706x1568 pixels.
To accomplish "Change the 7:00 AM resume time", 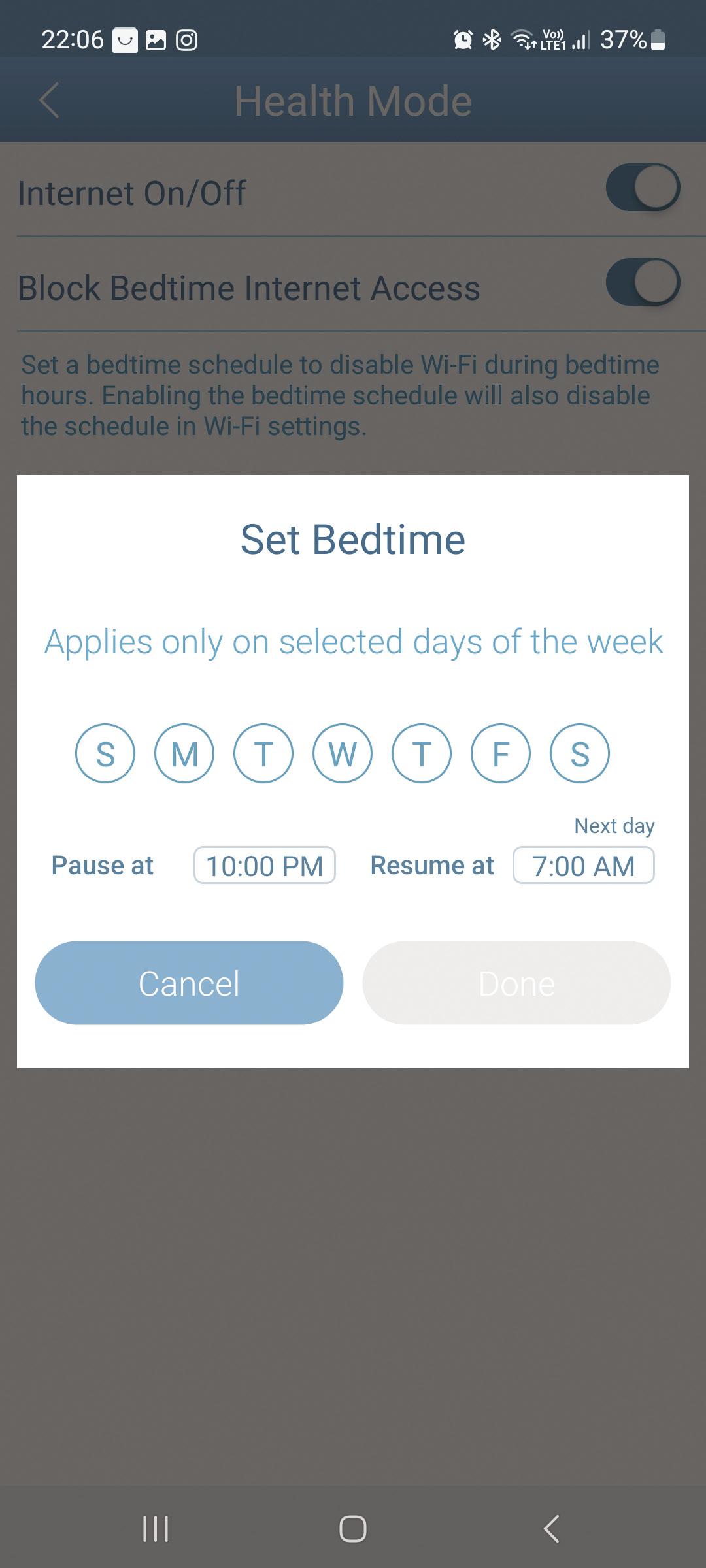I will [584, 866].
